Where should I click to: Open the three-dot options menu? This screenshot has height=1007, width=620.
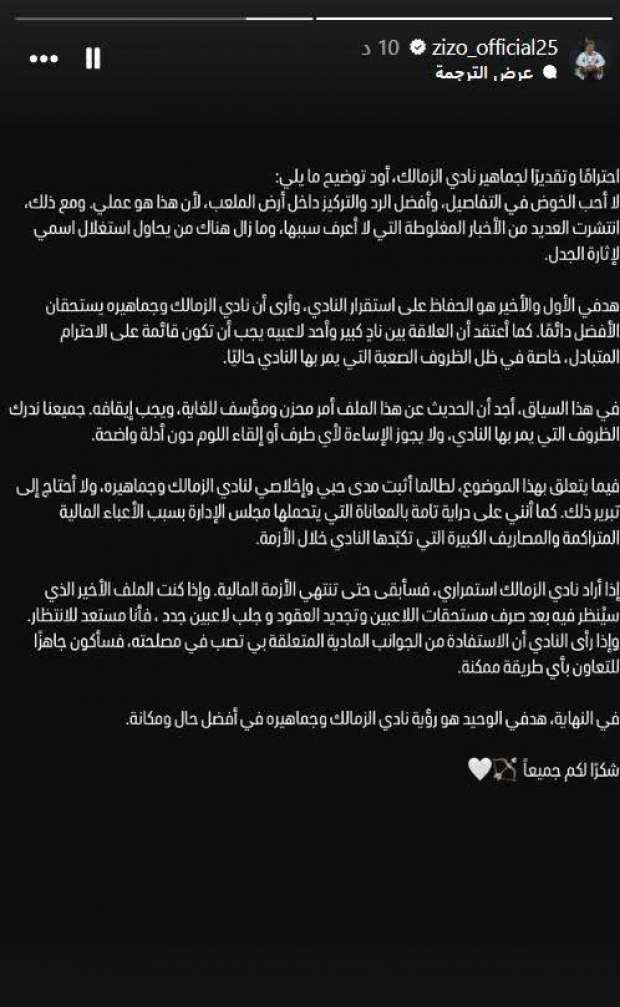click(x=43, y=59)
